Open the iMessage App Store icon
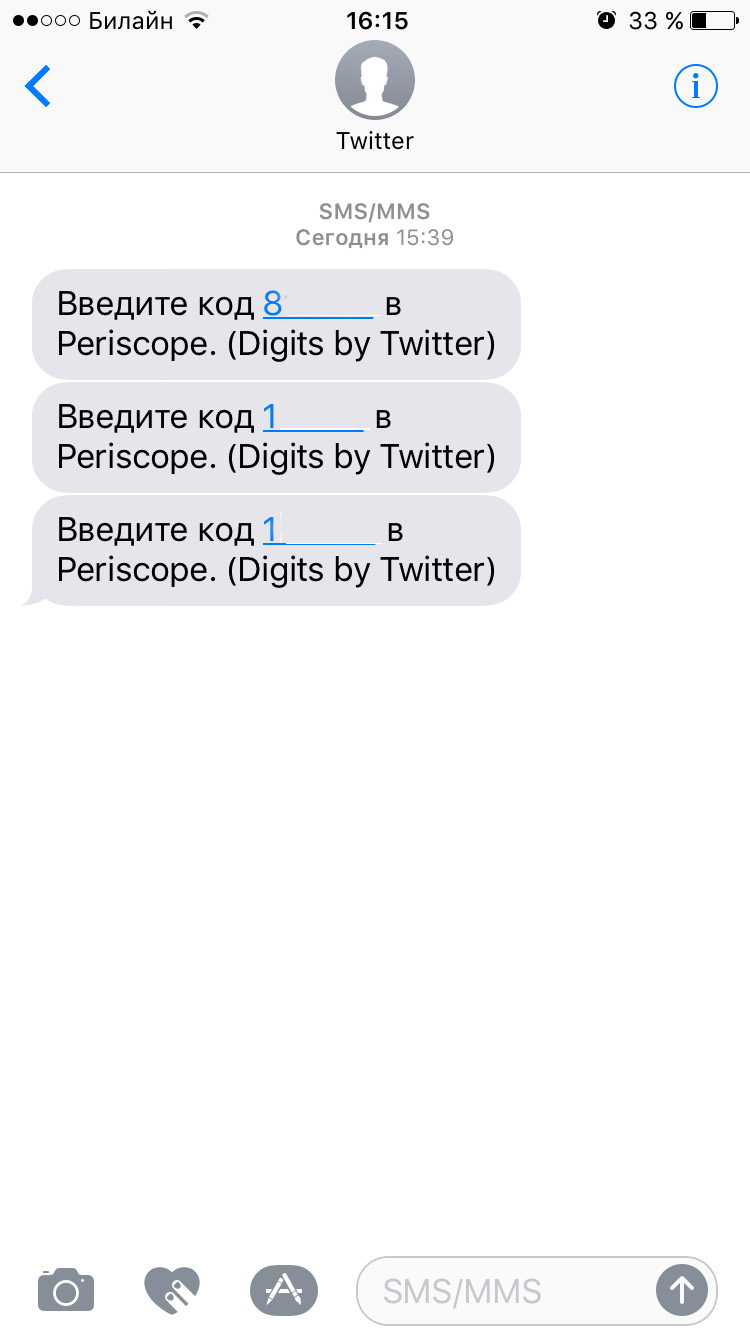This screenshot has height=1334, width=750. point(284,1290)
